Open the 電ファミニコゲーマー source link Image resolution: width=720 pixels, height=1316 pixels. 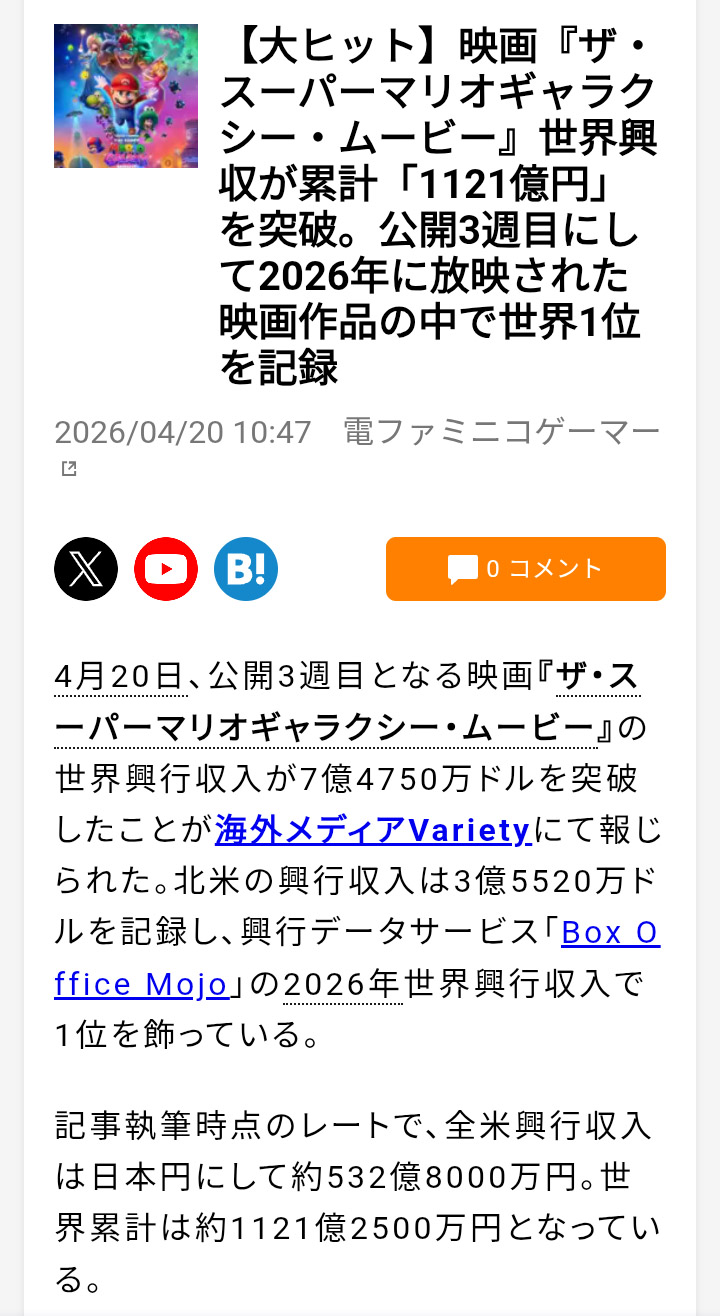(x=501, y=433)
